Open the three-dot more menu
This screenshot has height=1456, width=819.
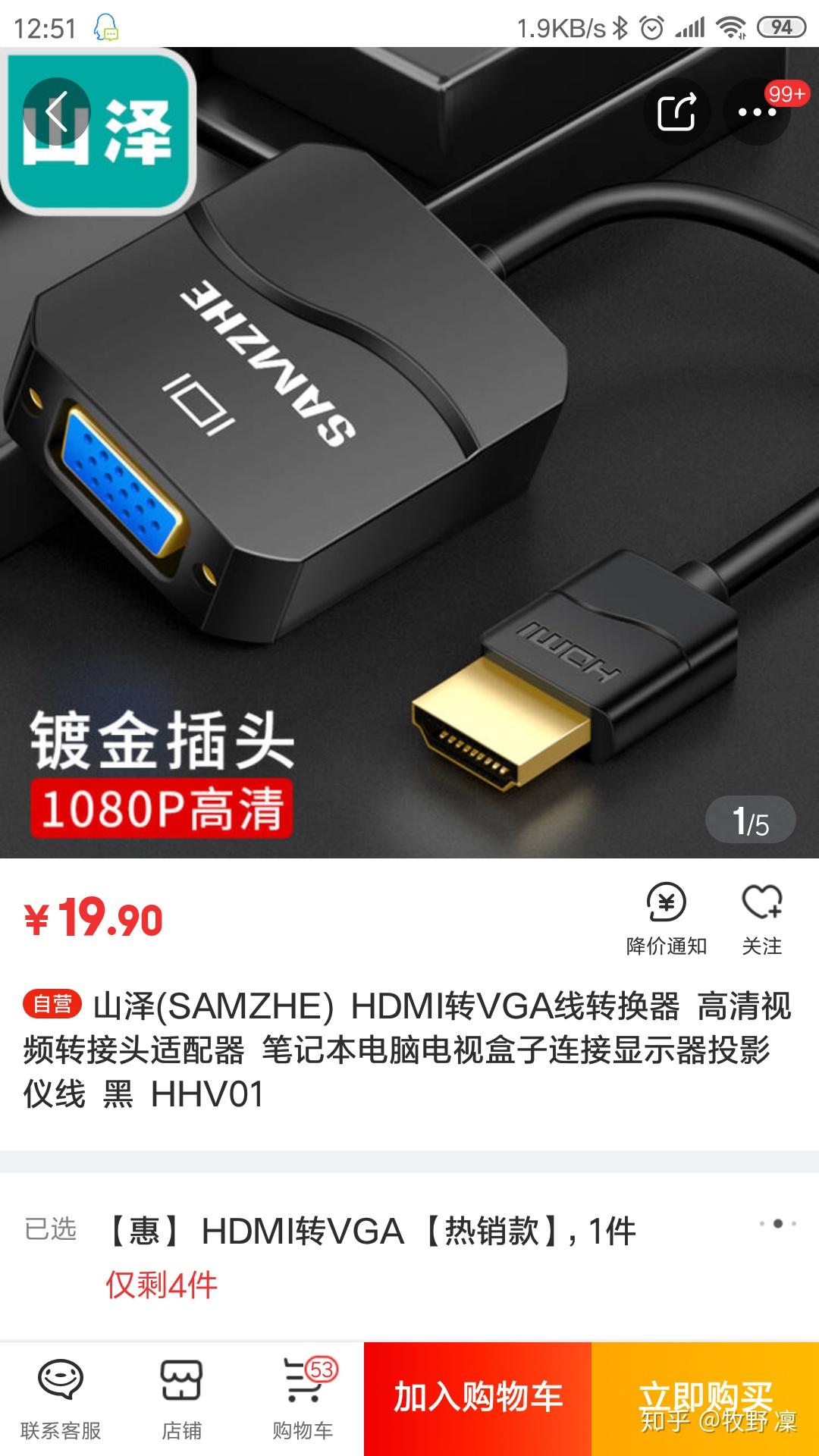[757, 112]
